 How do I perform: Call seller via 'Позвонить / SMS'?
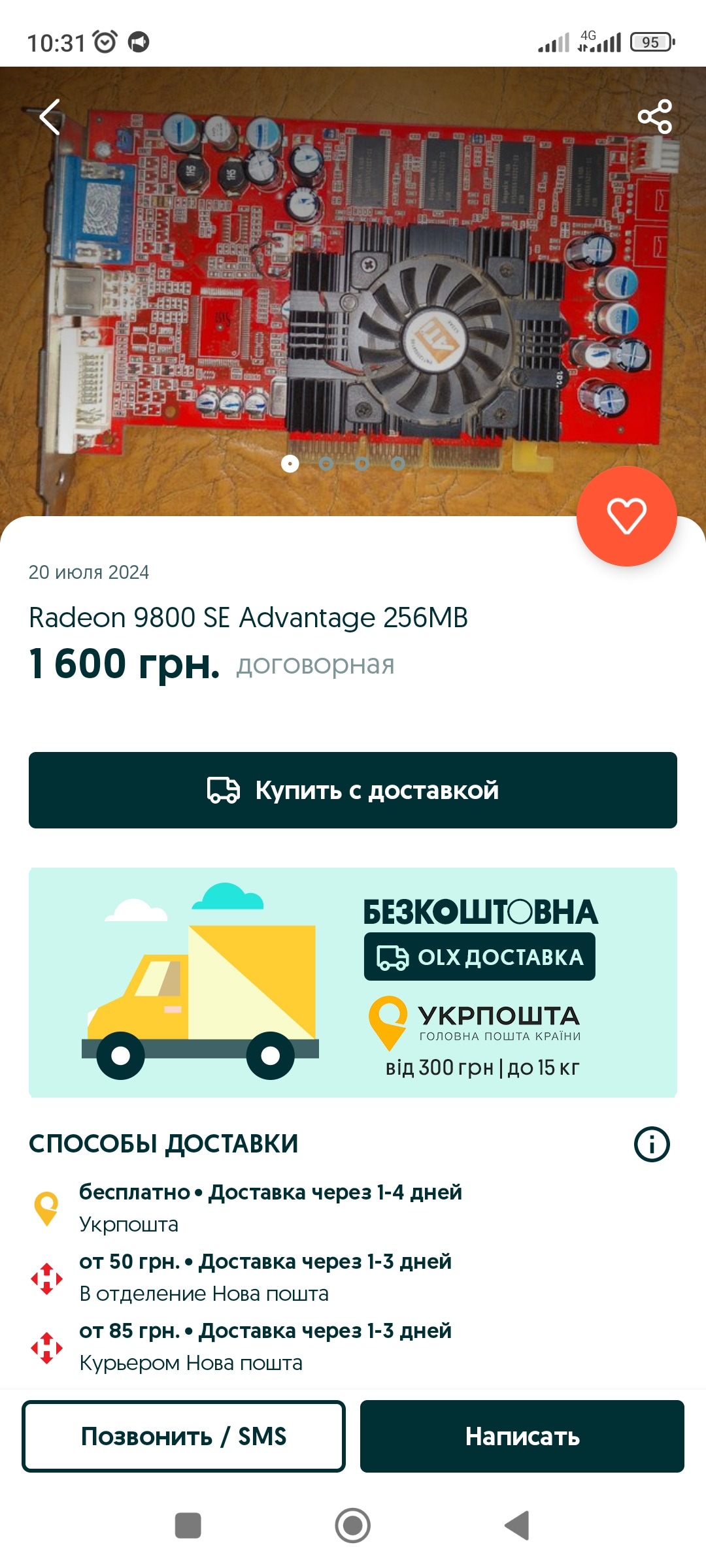click(184, 1436)
